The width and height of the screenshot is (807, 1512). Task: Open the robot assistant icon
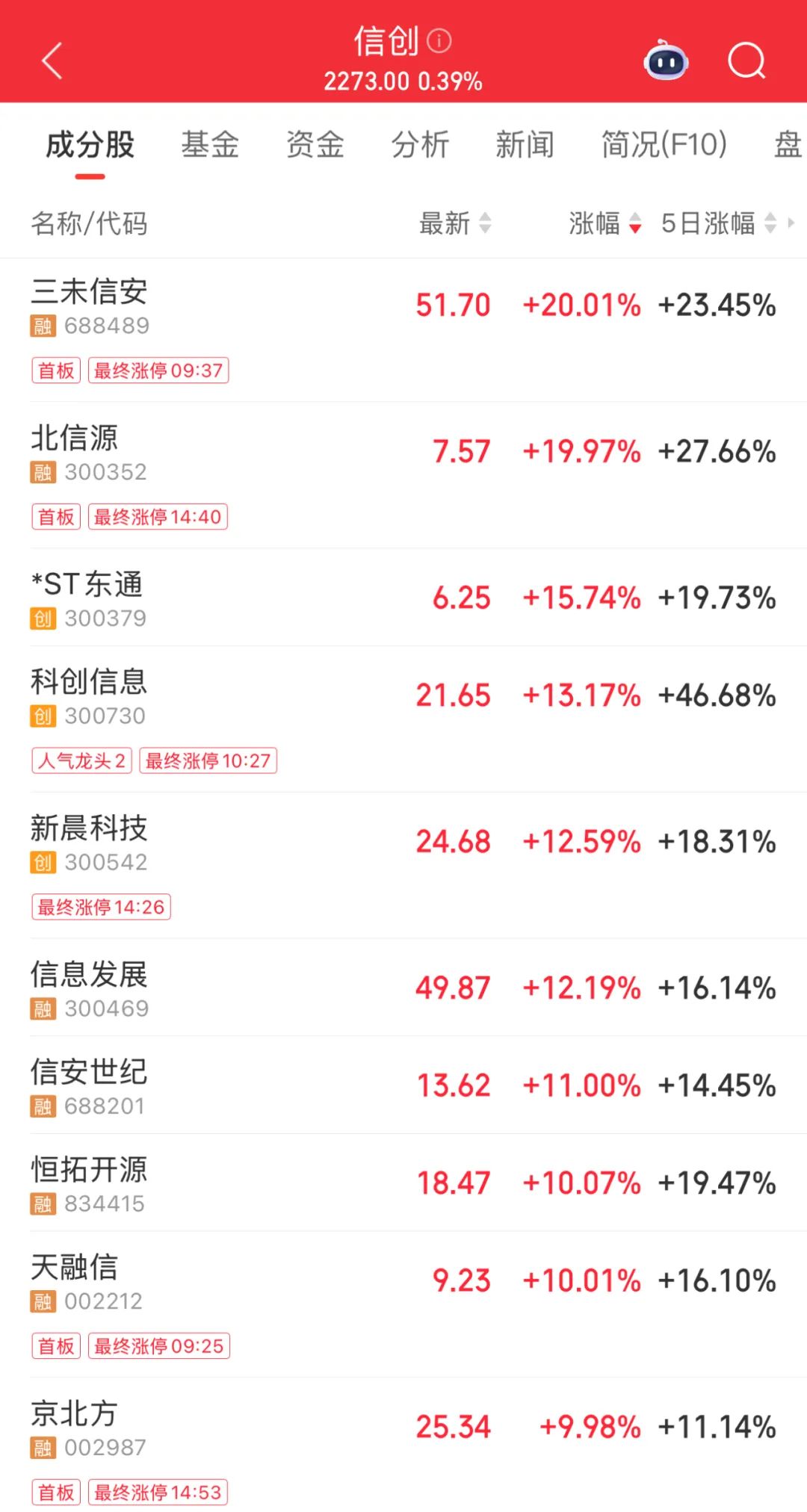tap(666, 60)
